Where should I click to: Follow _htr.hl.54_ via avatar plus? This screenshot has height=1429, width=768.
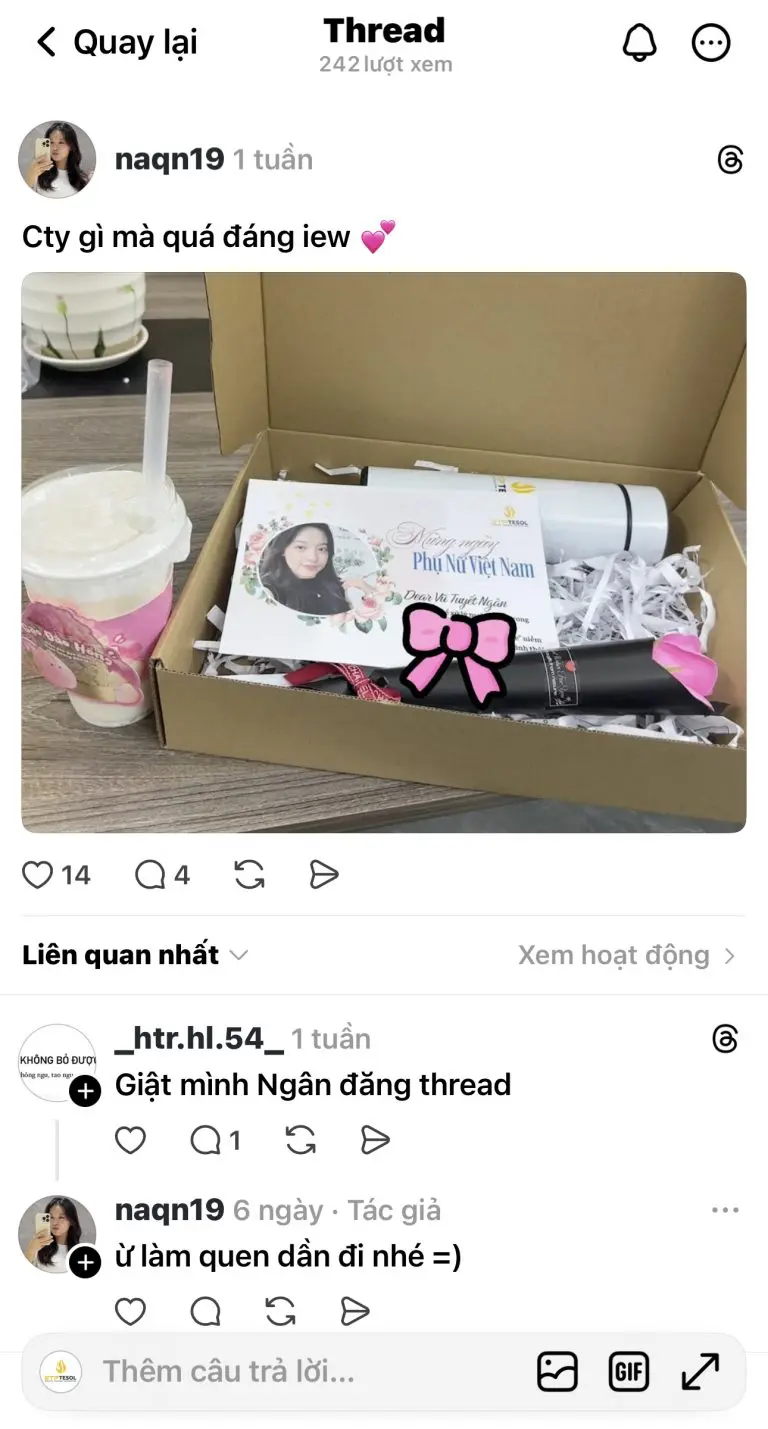coord(85,1091)
